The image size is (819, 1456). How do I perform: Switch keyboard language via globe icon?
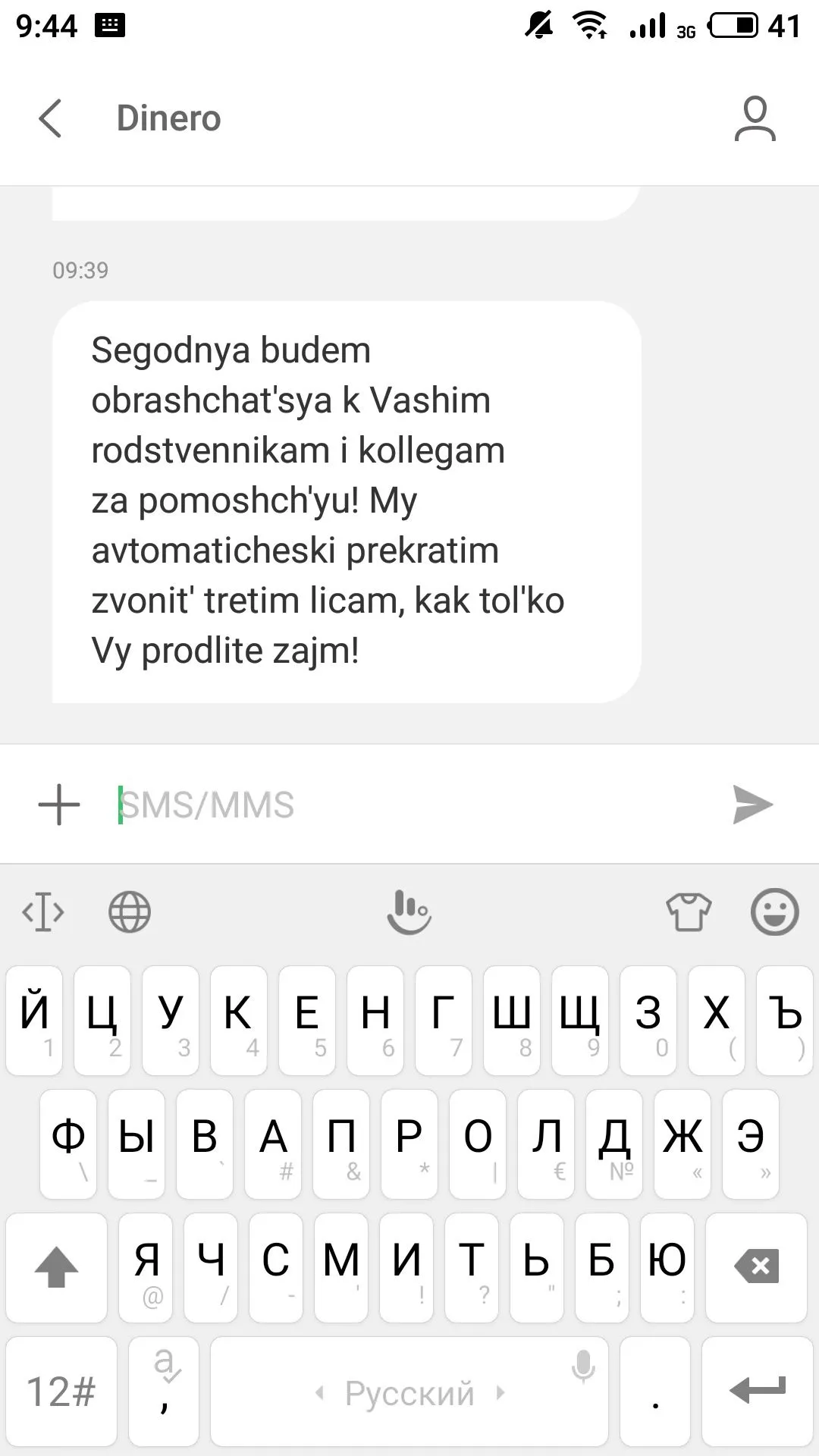130,912
